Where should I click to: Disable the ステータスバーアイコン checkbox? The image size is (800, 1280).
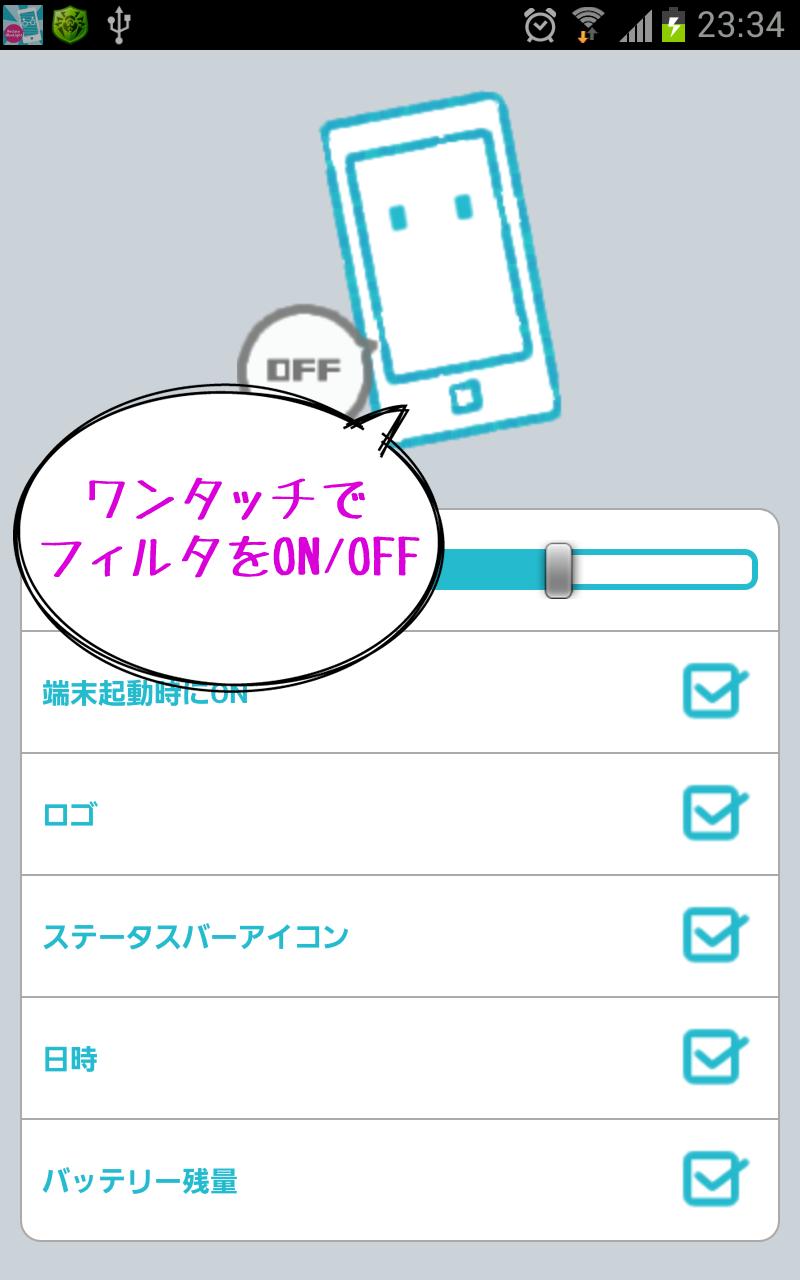pos(714,935)
